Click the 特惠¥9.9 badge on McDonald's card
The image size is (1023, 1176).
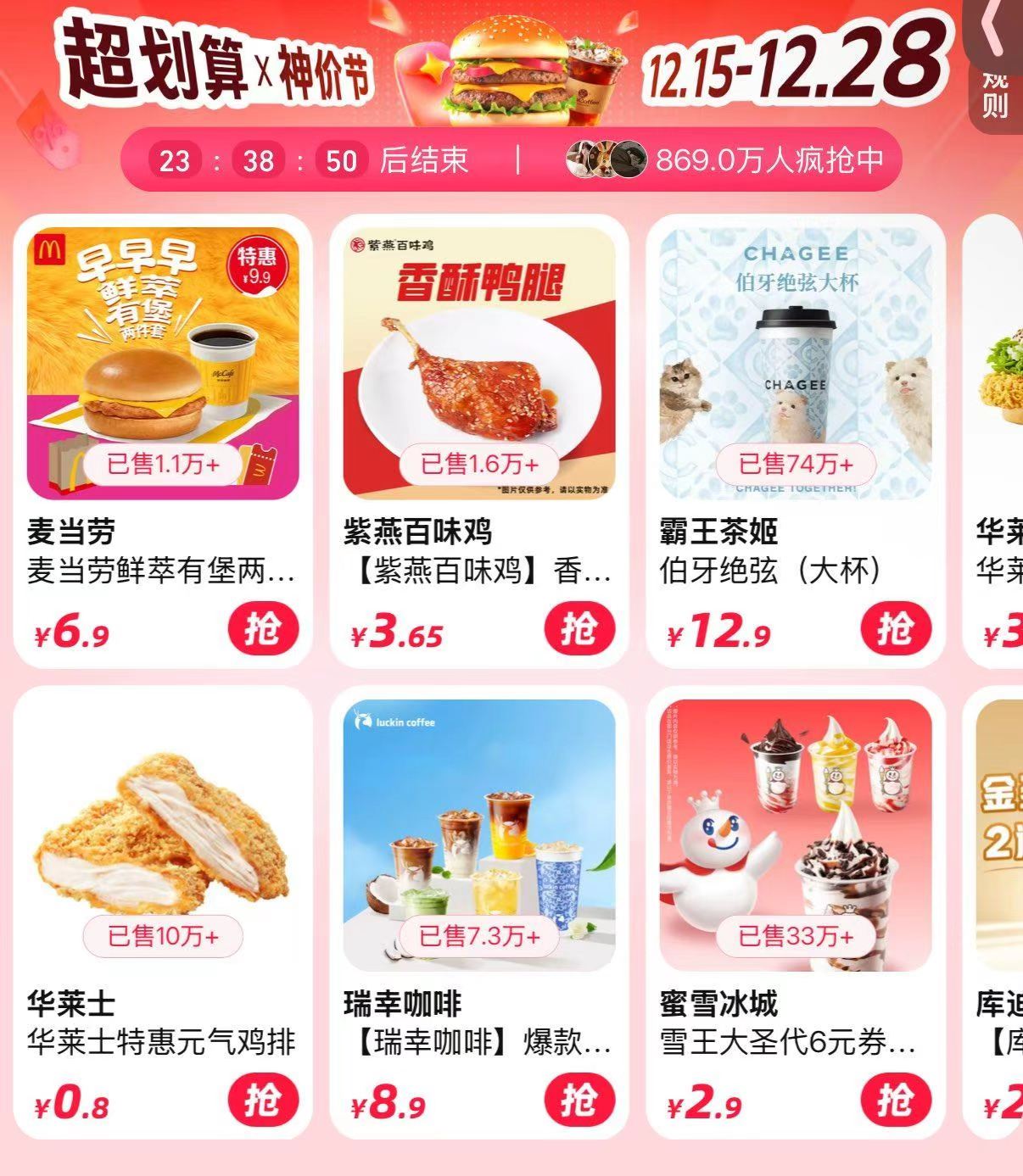coord(257,266)
